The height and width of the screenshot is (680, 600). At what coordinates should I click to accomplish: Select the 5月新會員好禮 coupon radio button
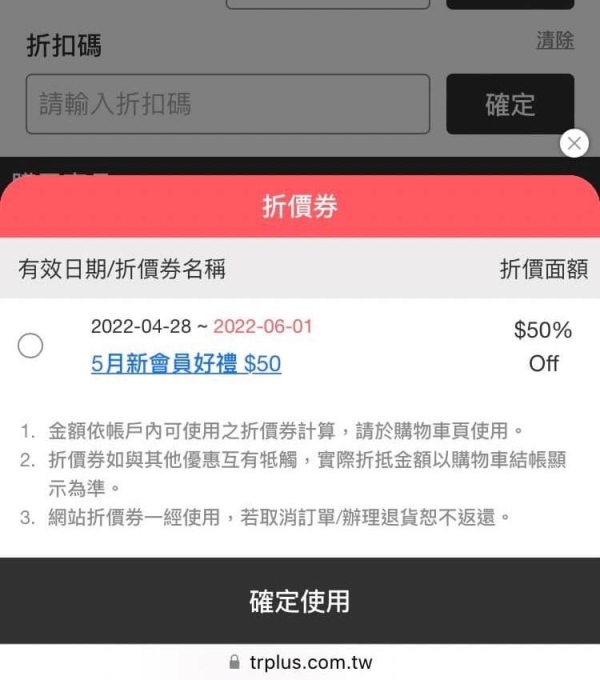pyautogui.click(x=31, y=346)
